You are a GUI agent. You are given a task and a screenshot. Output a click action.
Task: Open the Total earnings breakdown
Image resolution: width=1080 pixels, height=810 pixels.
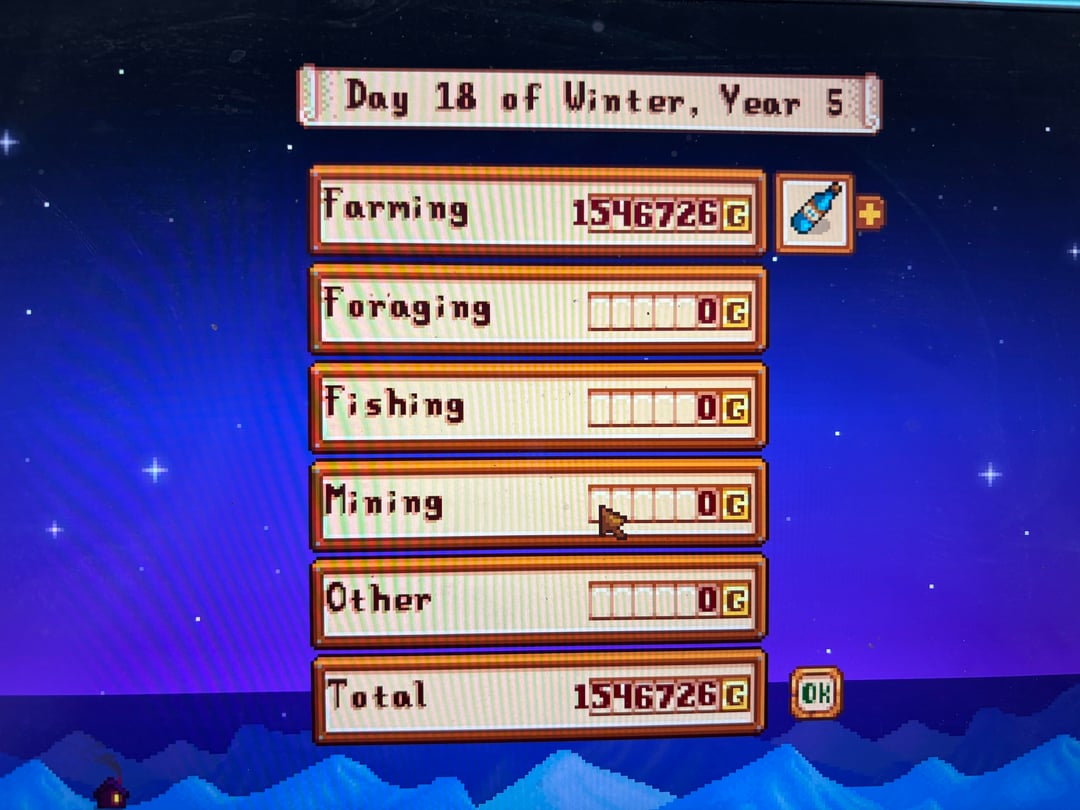(x=537, y=695)
